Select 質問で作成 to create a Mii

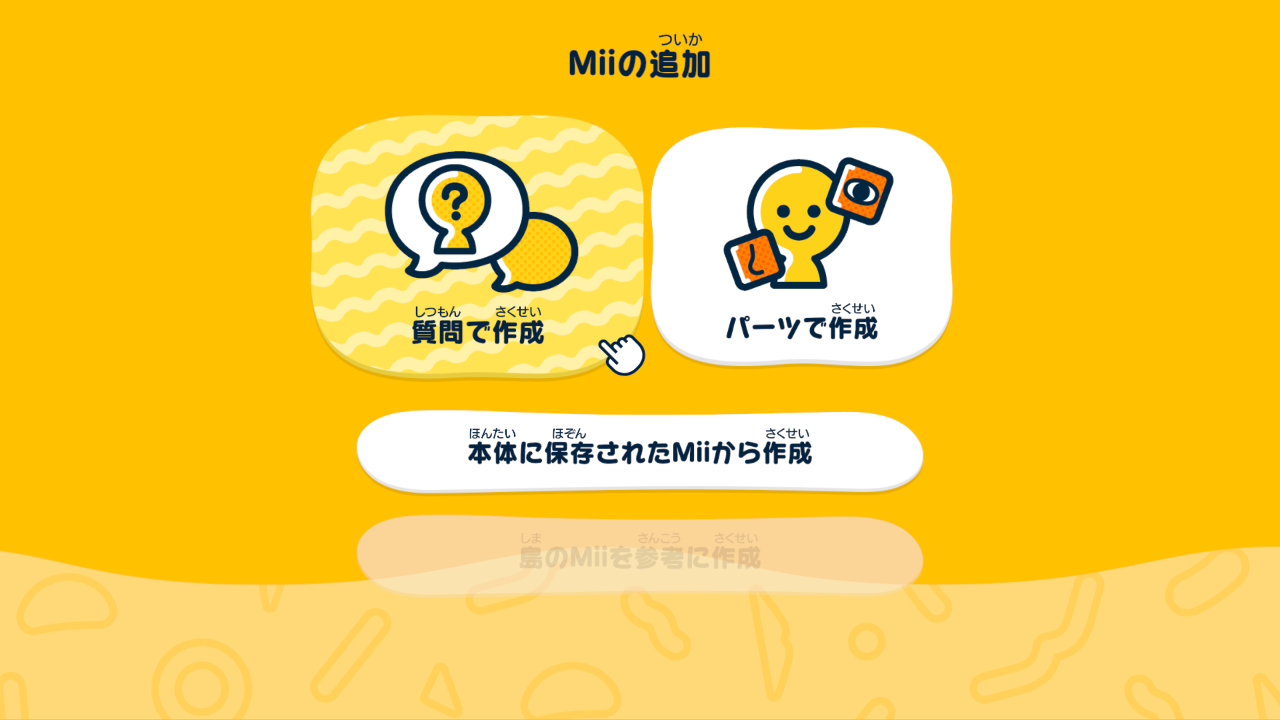tap(477, 248)
